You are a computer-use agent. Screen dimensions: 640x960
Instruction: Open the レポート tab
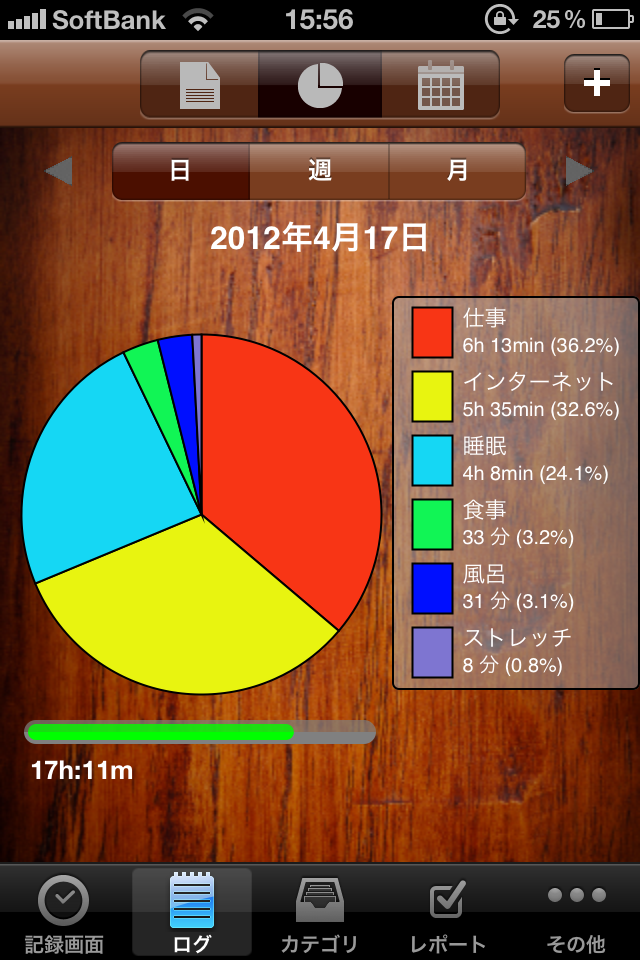click(x=447, y=914)
